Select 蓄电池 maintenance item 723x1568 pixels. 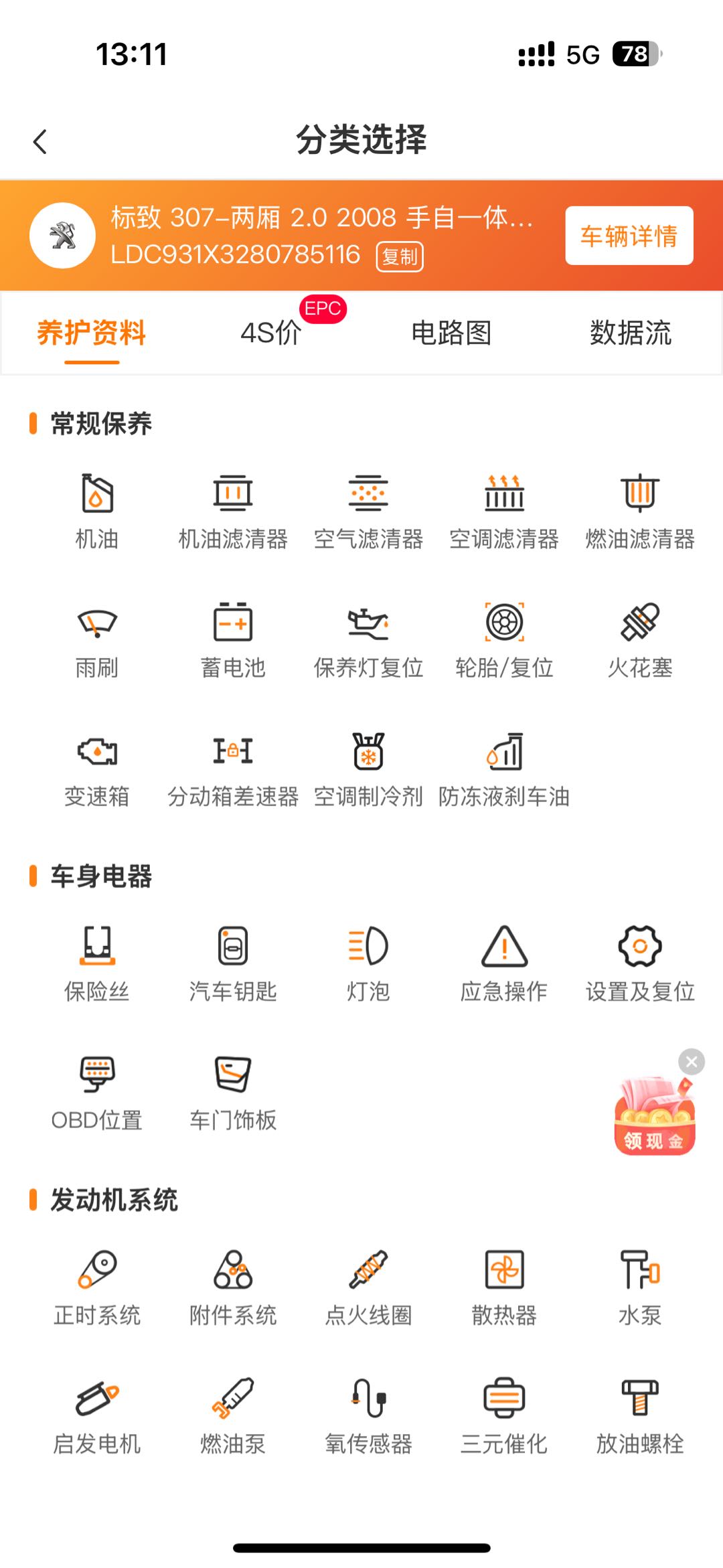pyautogui.click(x=233, y=639)
